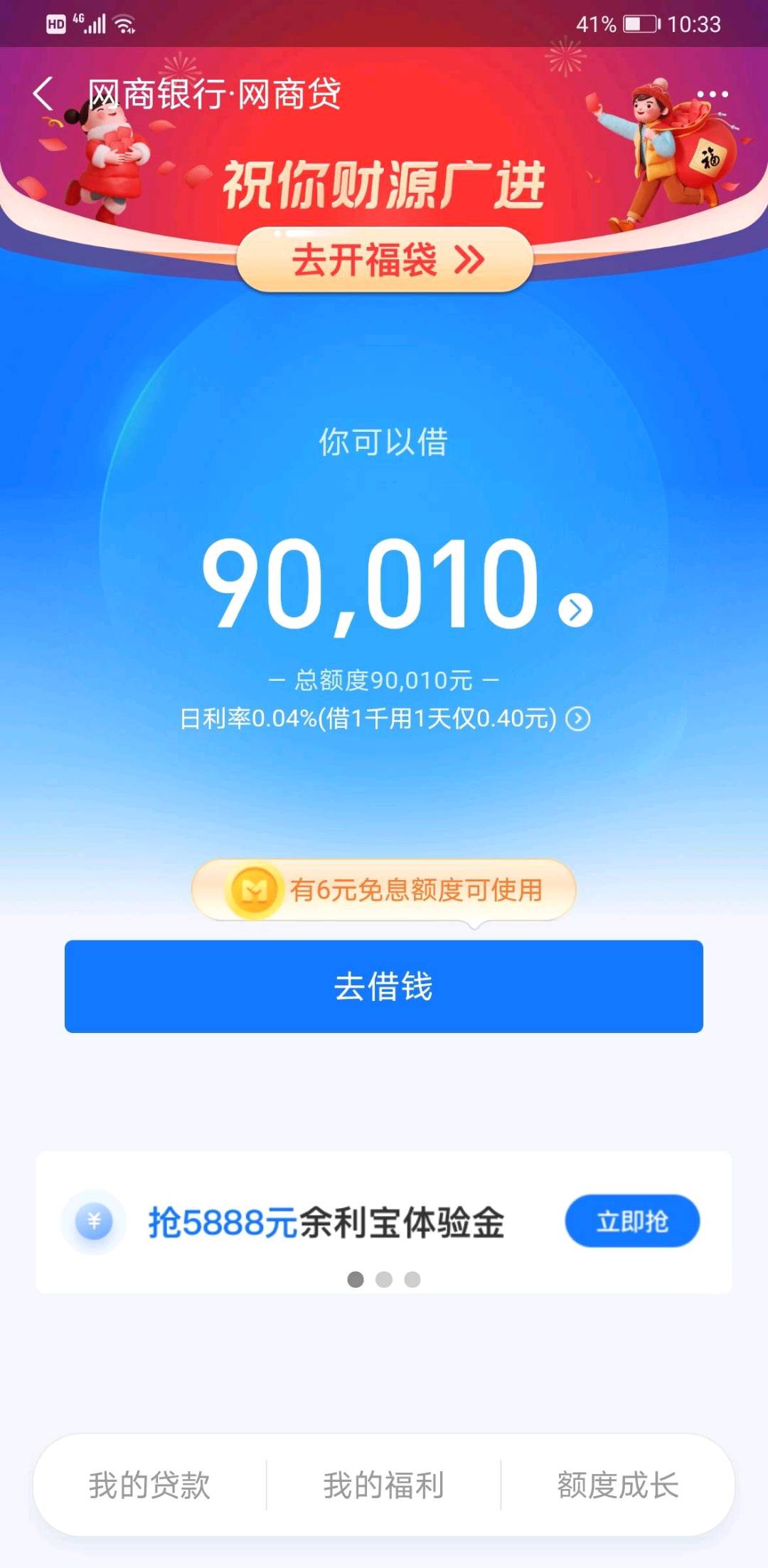Tap 立即抢 for 余利宝体验金

point(631,1222)
